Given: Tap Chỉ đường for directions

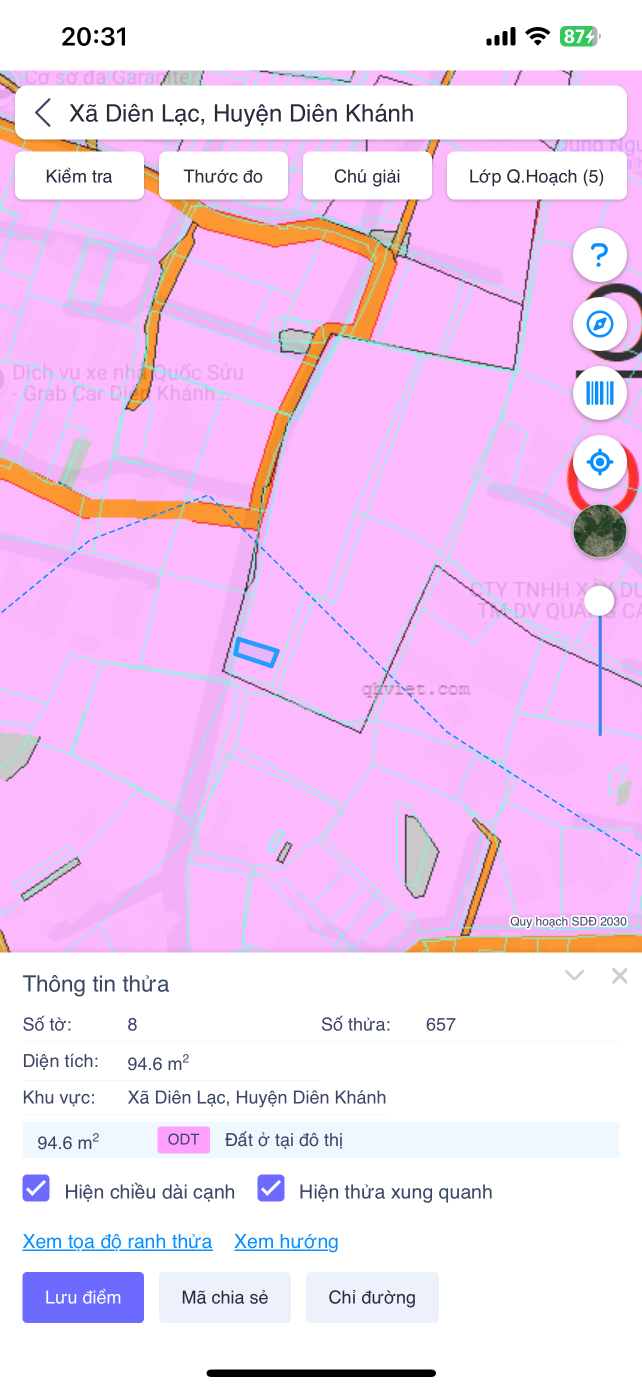Looking at the screenshot, I should [x=372, y=1298].
